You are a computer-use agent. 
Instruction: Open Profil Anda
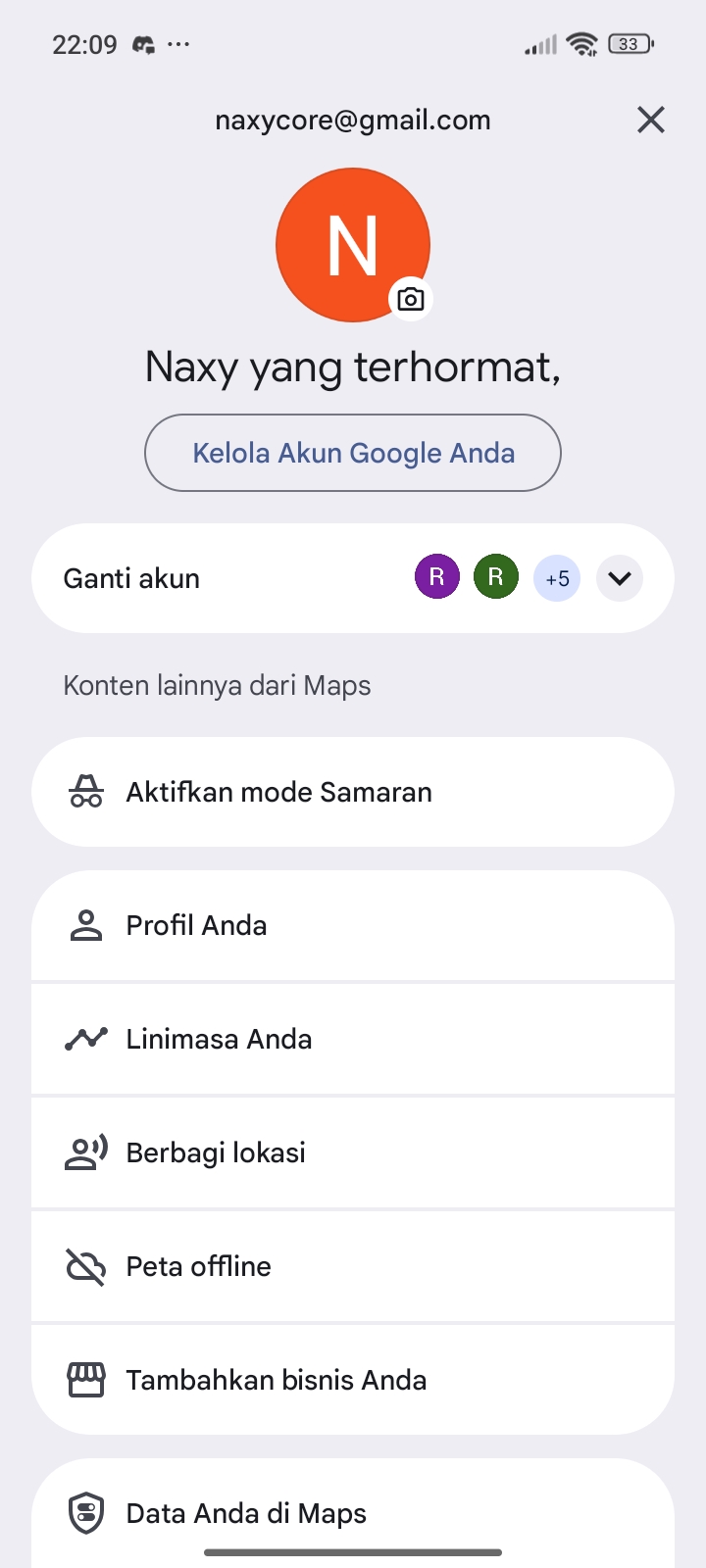[x=353, y=925]
